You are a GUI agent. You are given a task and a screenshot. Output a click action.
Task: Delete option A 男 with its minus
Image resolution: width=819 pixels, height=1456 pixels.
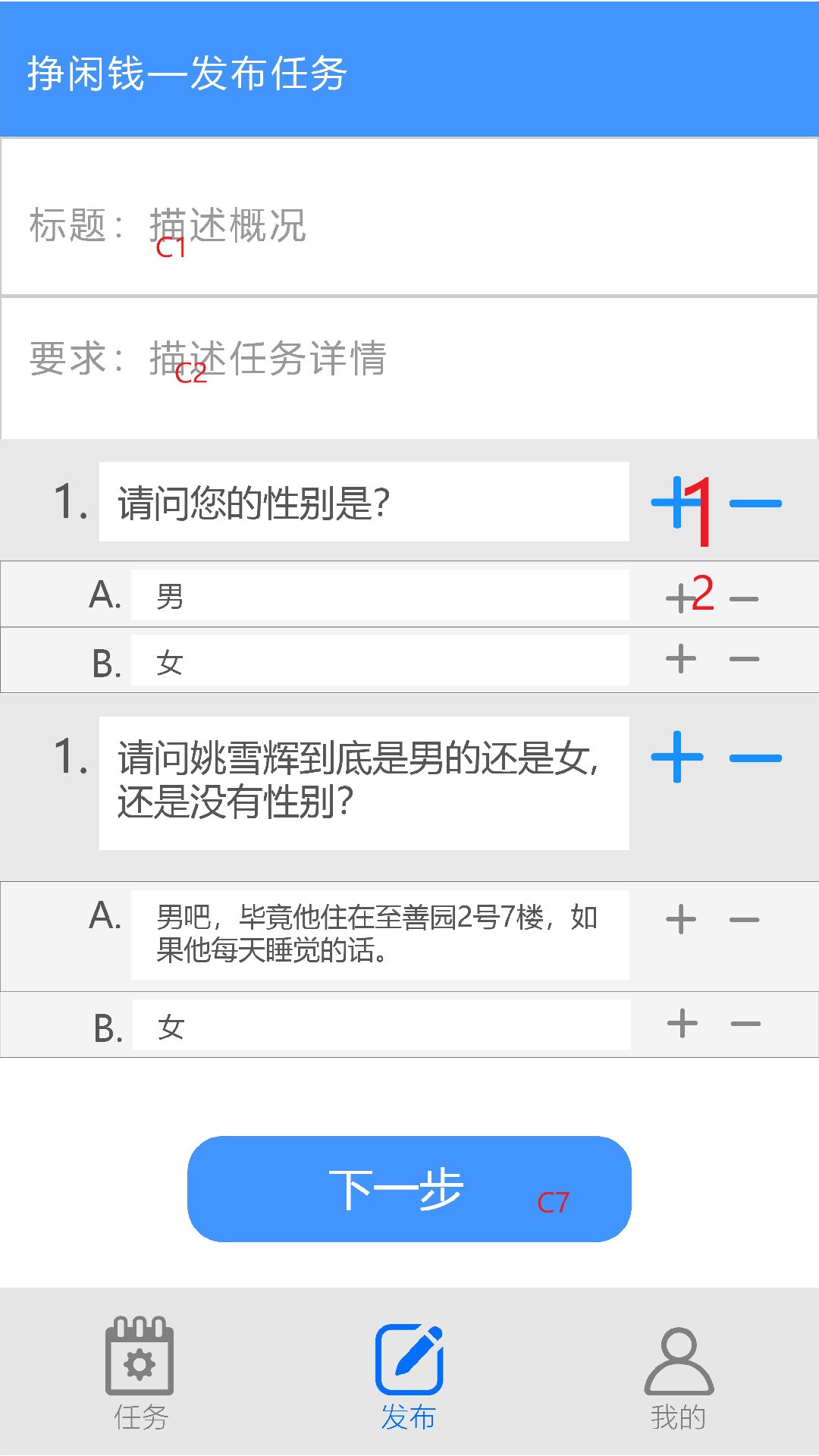pos(744,599)
